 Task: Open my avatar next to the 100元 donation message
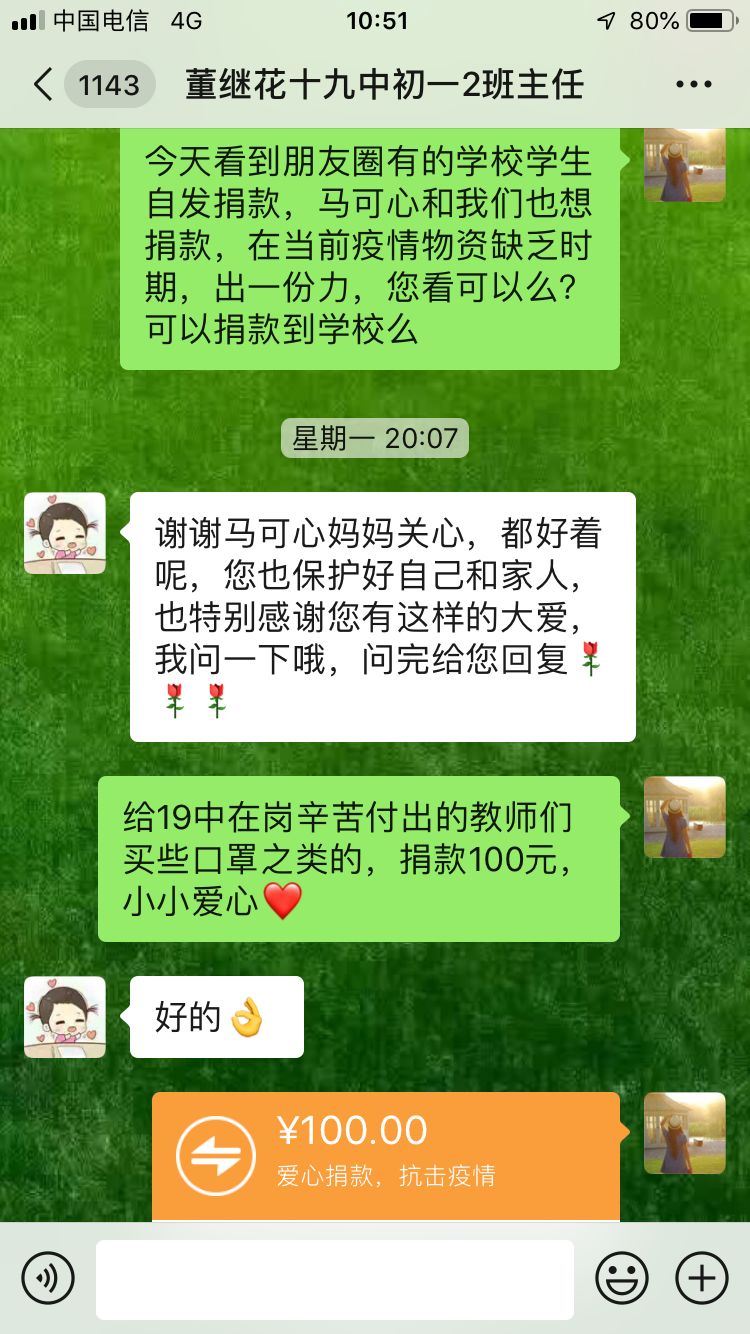(685, 817)
